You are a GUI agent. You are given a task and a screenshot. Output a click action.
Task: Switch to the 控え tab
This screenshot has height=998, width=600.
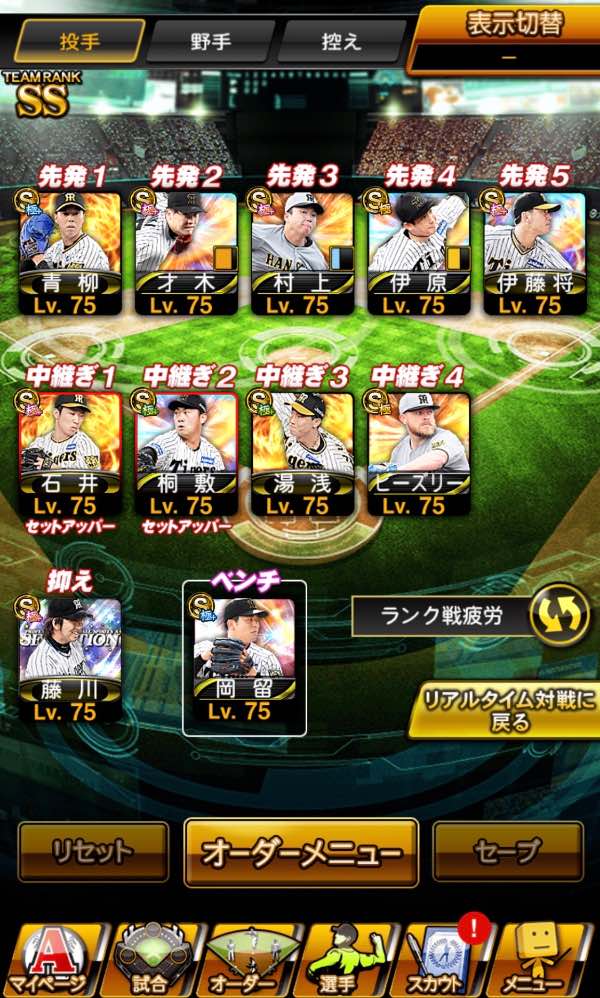[342, 41]
